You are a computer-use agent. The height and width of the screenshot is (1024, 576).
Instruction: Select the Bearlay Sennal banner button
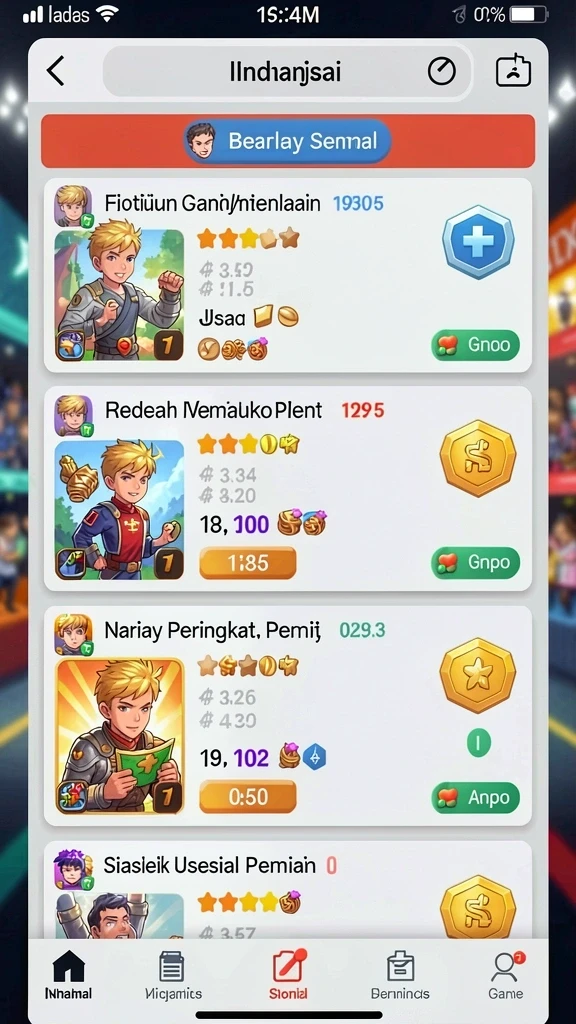coord(287,141)
